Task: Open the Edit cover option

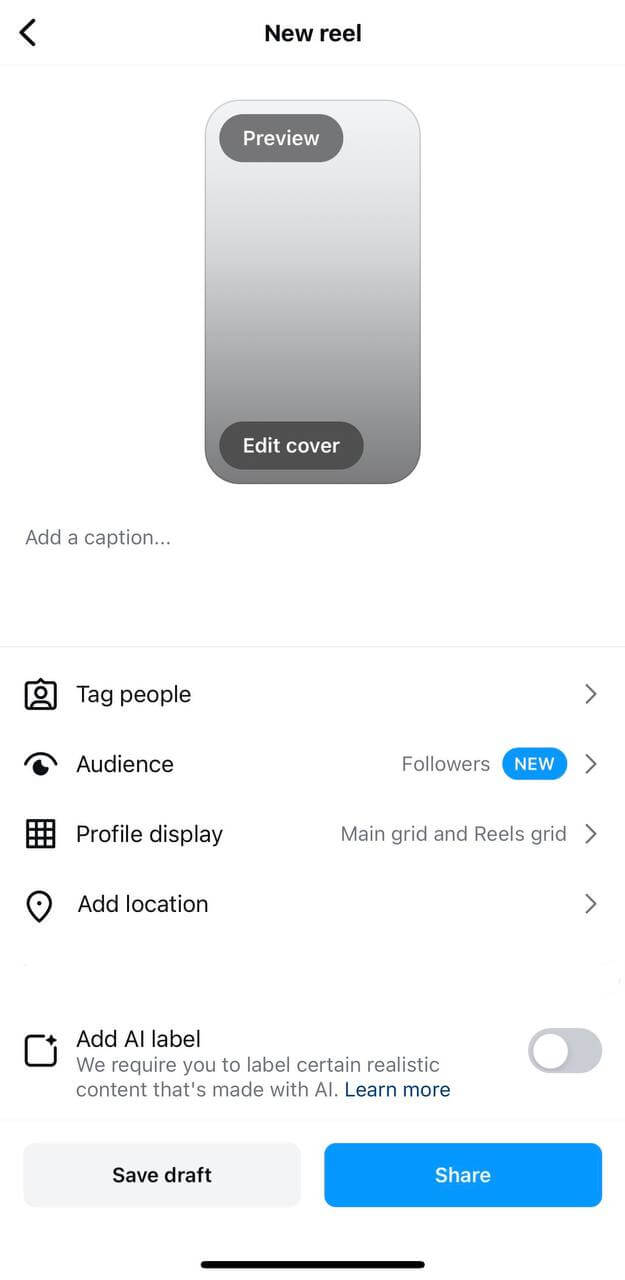Action: pyautogui.click(x=291, y=445)
